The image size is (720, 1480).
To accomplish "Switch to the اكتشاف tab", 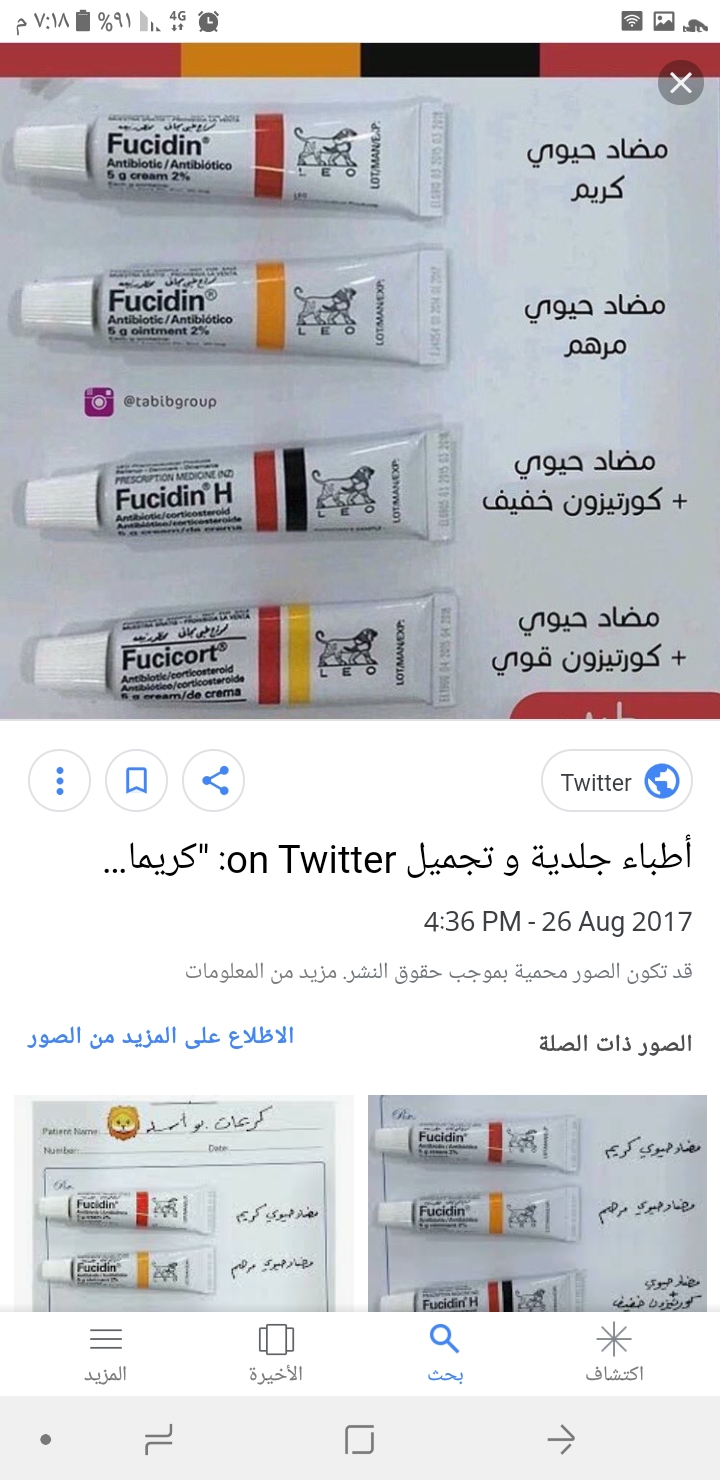I will 614,1352.
